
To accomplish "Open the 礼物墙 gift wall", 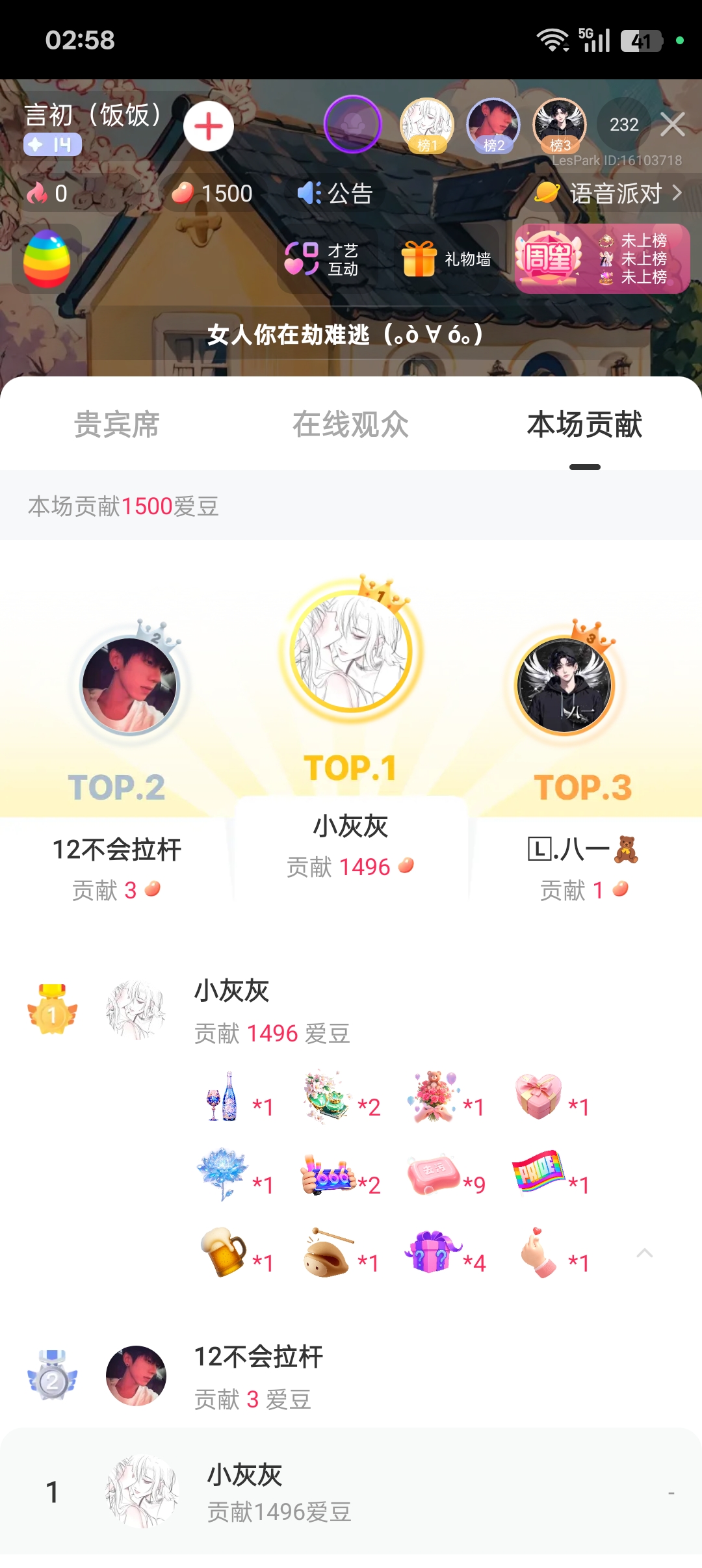I will click(447, 259).
